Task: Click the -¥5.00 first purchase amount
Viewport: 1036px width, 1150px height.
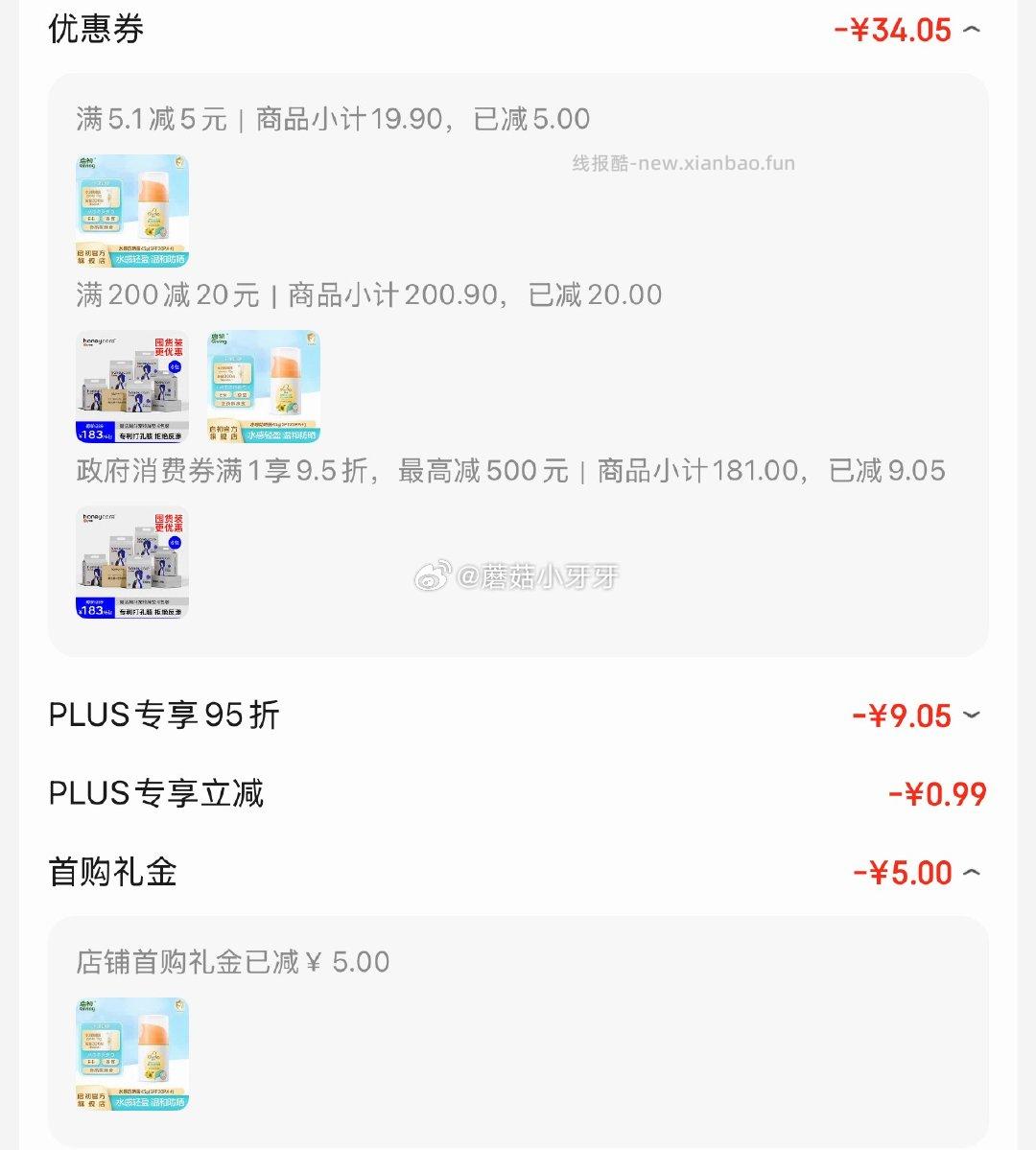Action: pos(902,872)
